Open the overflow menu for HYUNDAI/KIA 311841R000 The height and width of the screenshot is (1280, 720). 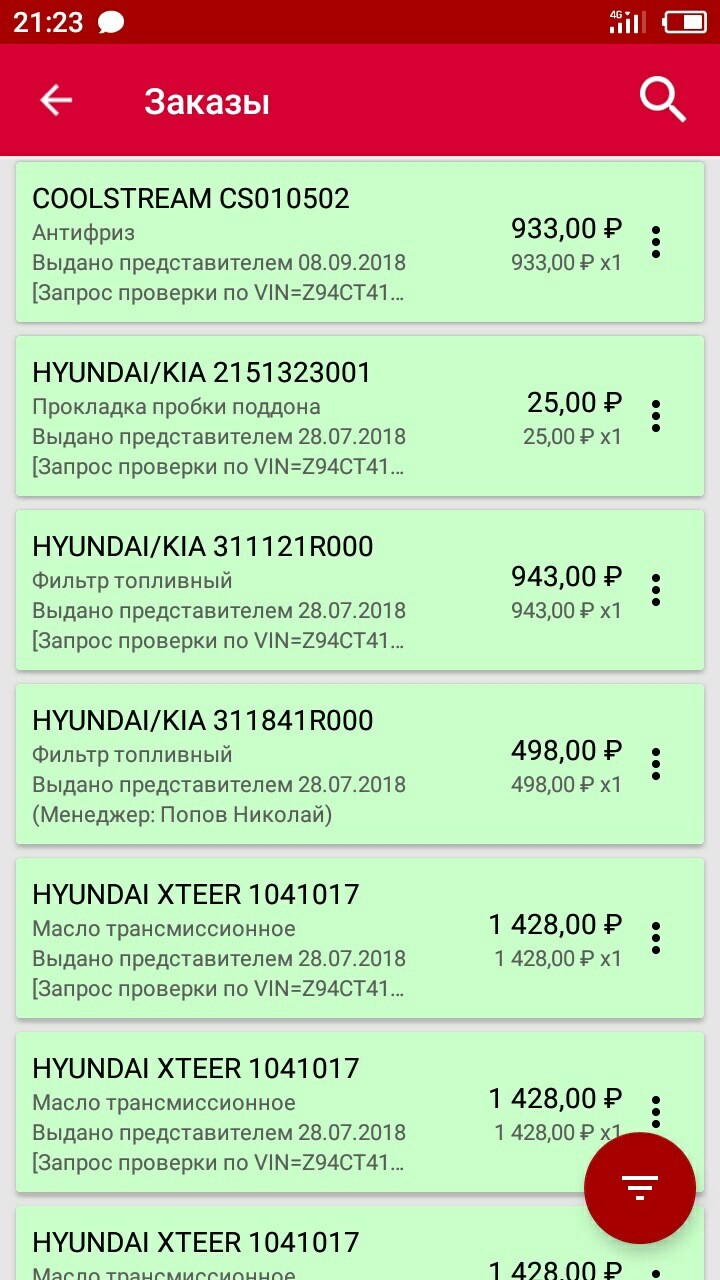[x=655, y=764]
